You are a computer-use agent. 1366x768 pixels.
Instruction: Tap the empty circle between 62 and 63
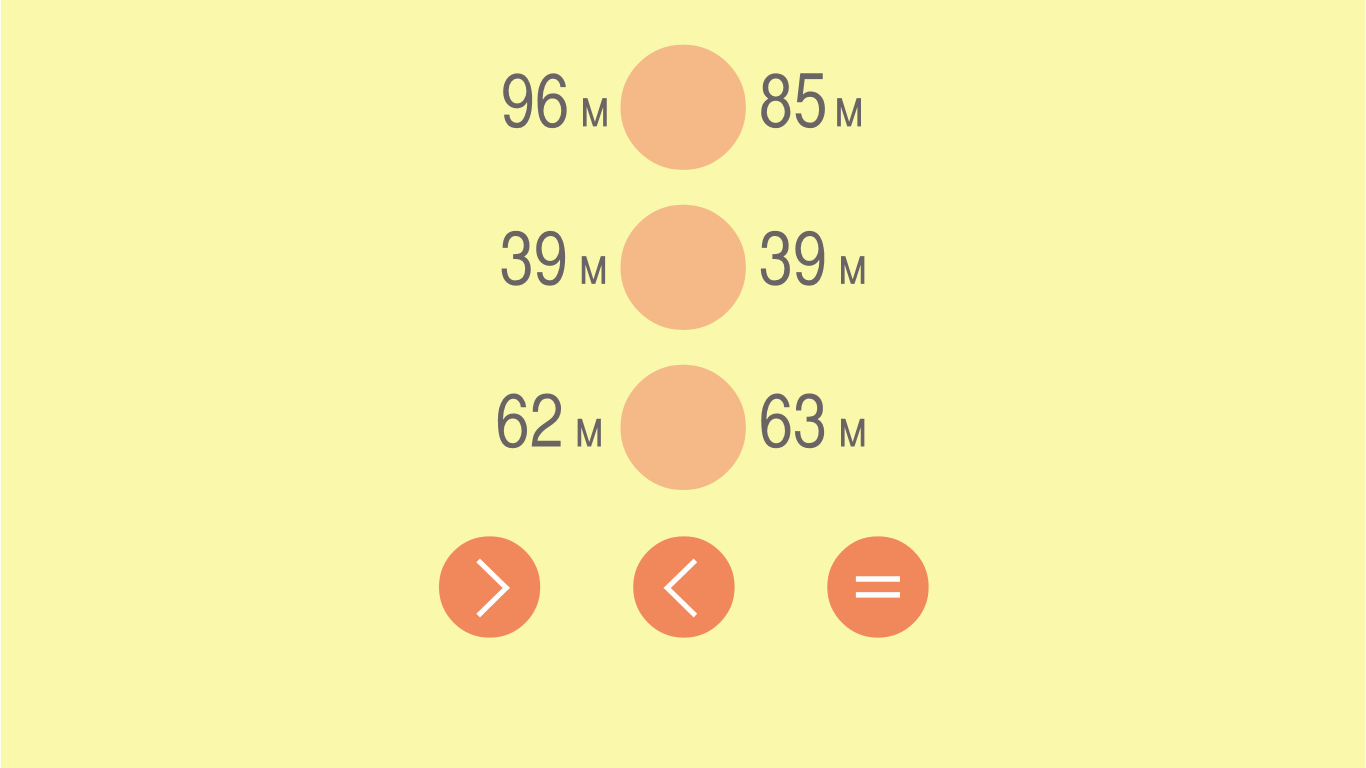(683, 427)
